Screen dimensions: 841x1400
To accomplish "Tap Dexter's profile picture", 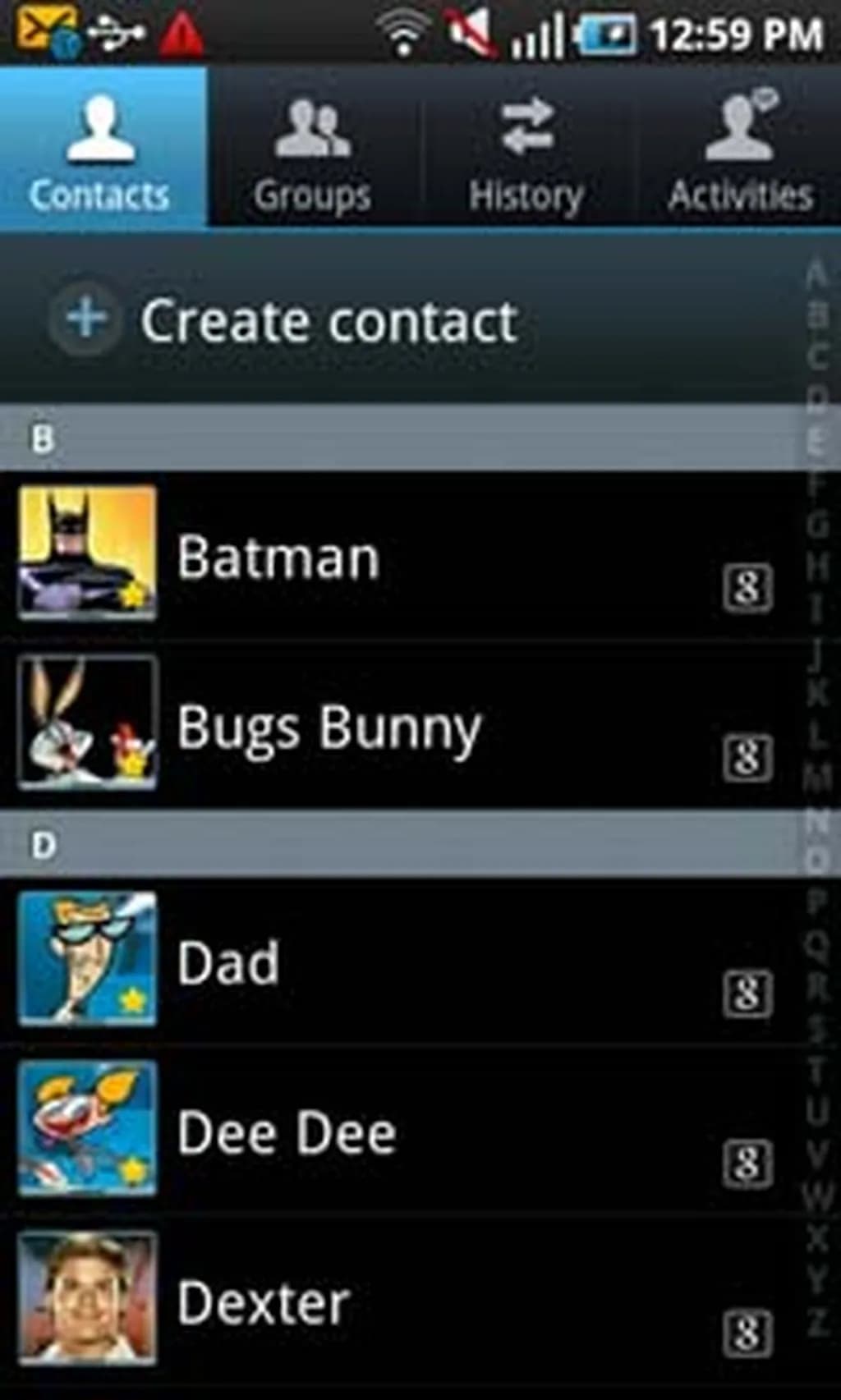I will coord(87,1297).
